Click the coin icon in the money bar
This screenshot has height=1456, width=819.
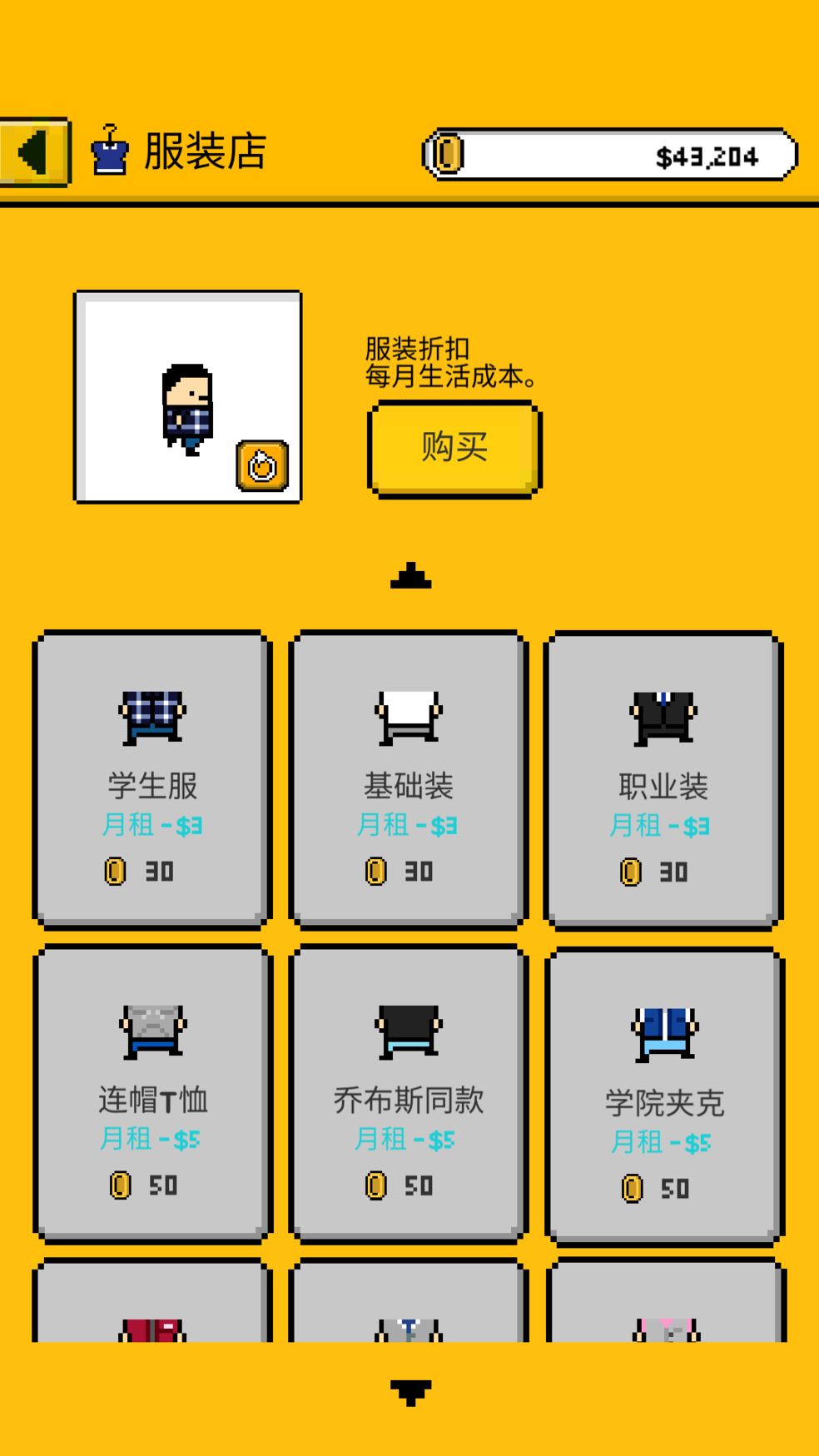pos(448,153)
